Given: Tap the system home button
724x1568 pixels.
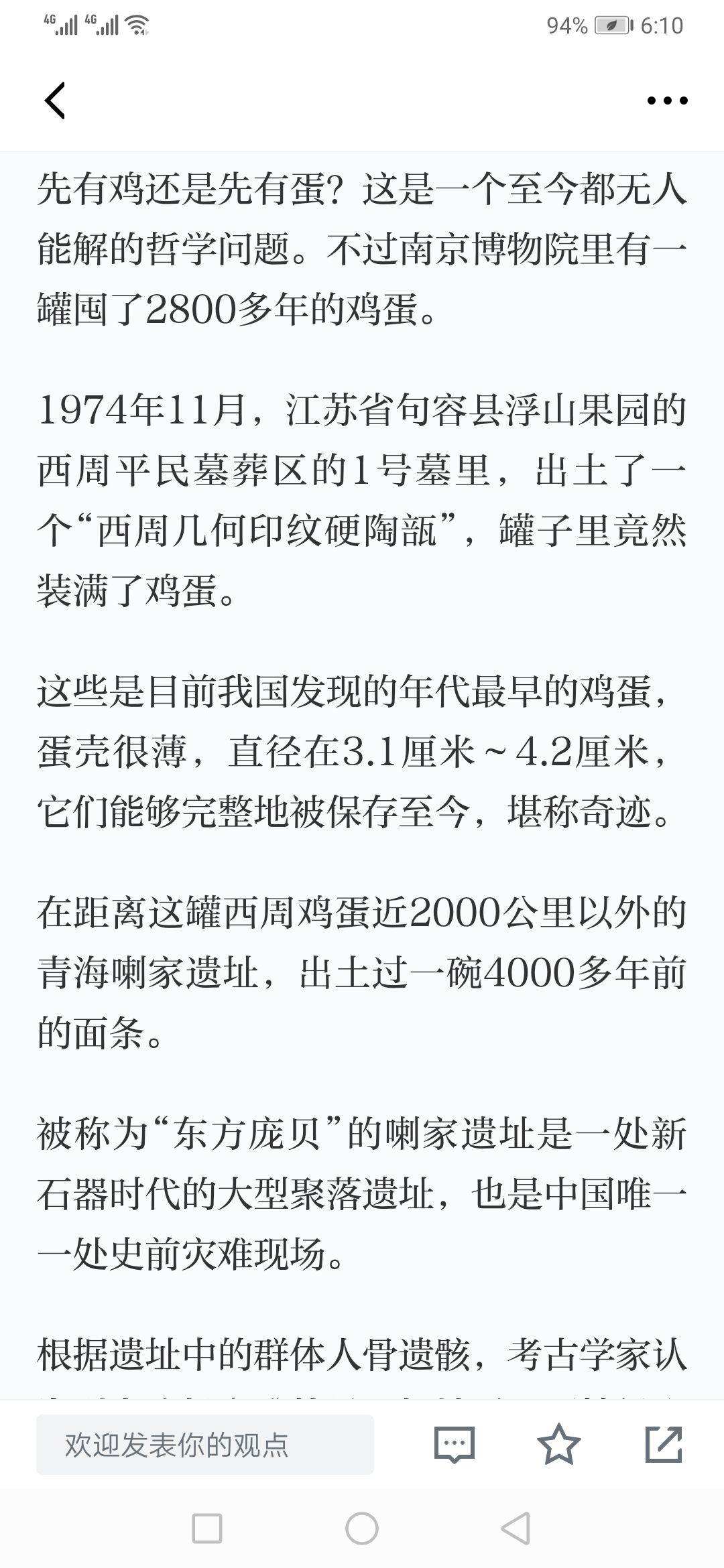Looking at the screenshot, I should (362, 1528).
